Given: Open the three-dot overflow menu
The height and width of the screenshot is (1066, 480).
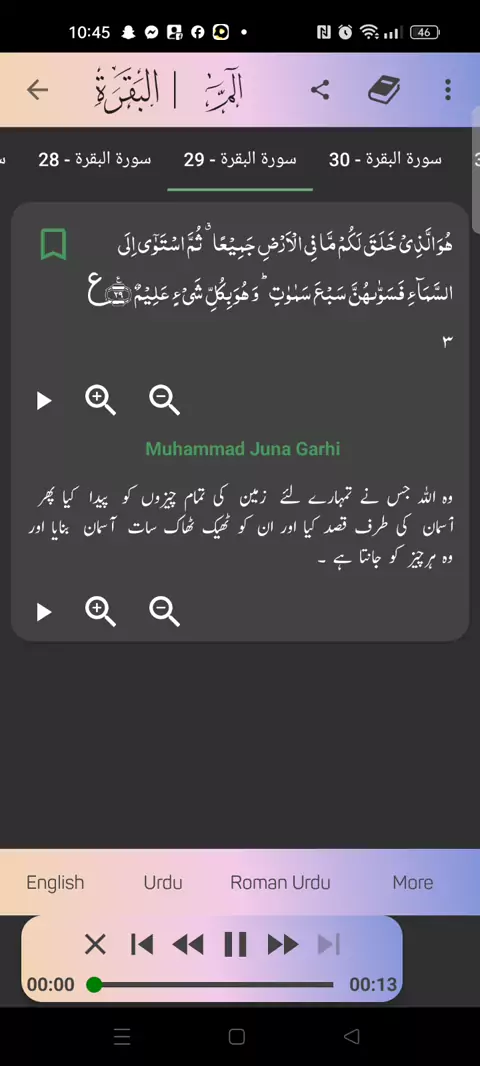Looking at the screenshot, I should pyautogui.click(x=447, y=90).
